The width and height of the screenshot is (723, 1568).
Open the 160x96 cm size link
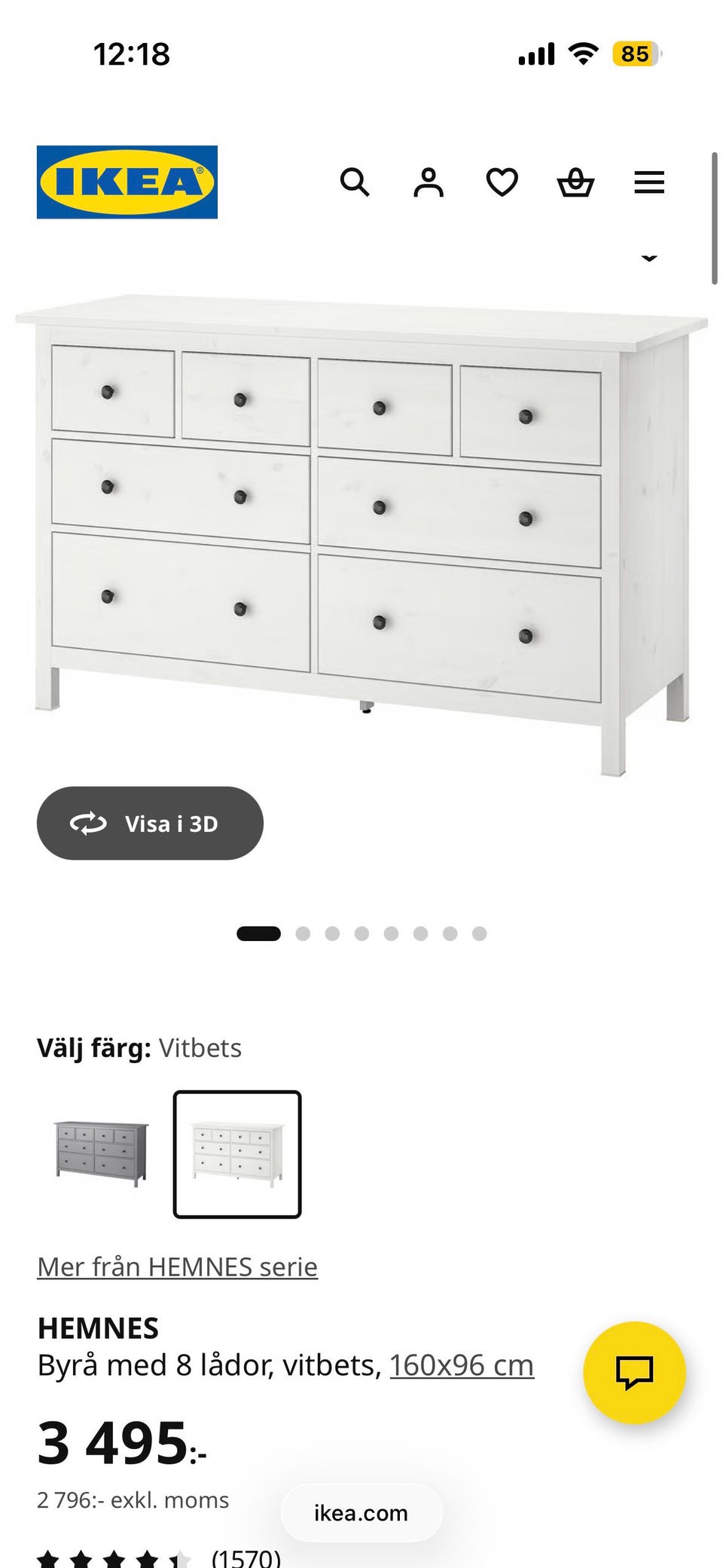[x=461, y=1365]
